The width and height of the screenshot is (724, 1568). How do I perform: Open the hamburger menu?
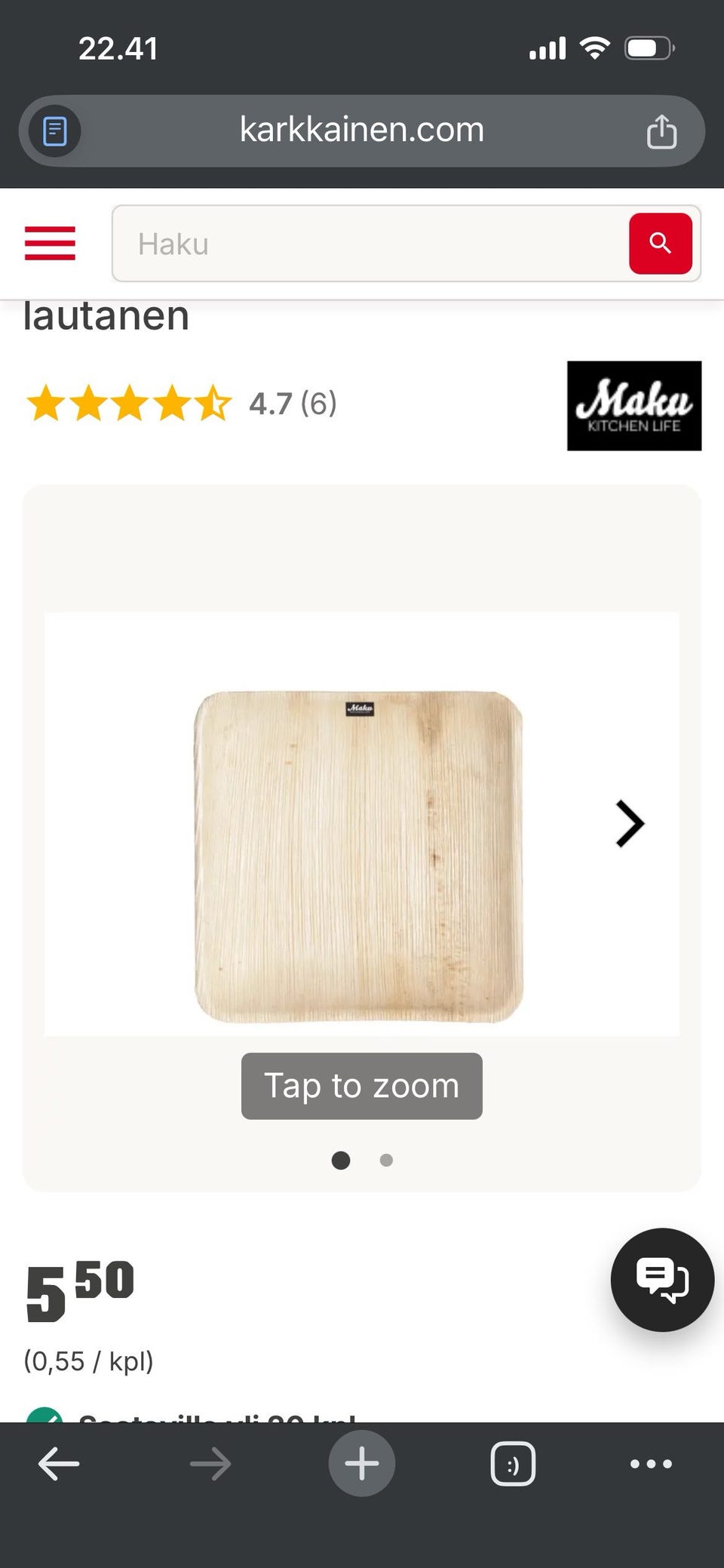point(50,243)
